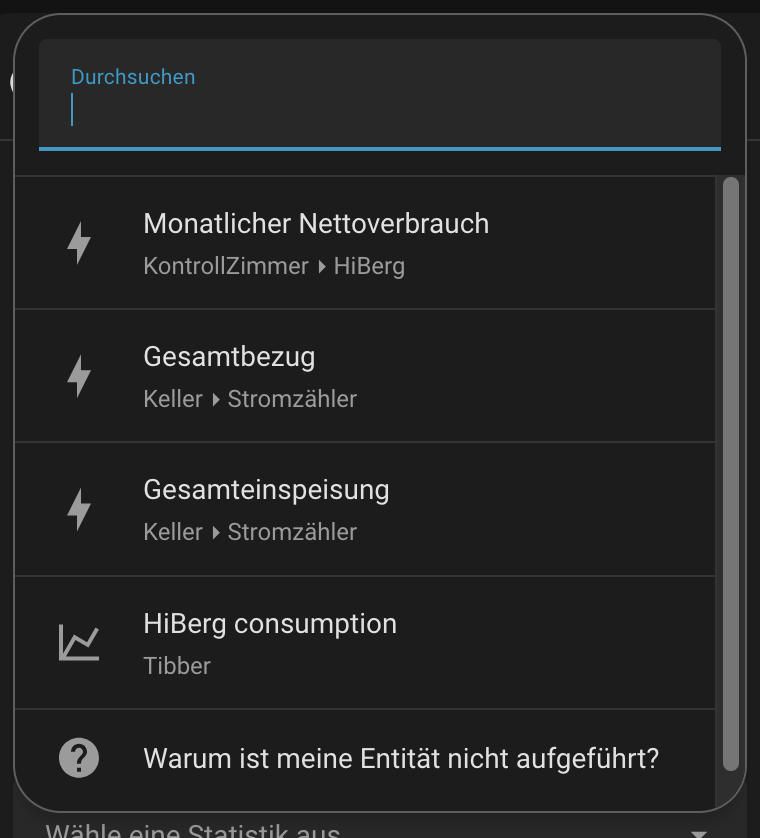Click the Tibber subtitle under HiBerg consumption
The width and height of the screenshot is (760, 838).
point(176,665)
